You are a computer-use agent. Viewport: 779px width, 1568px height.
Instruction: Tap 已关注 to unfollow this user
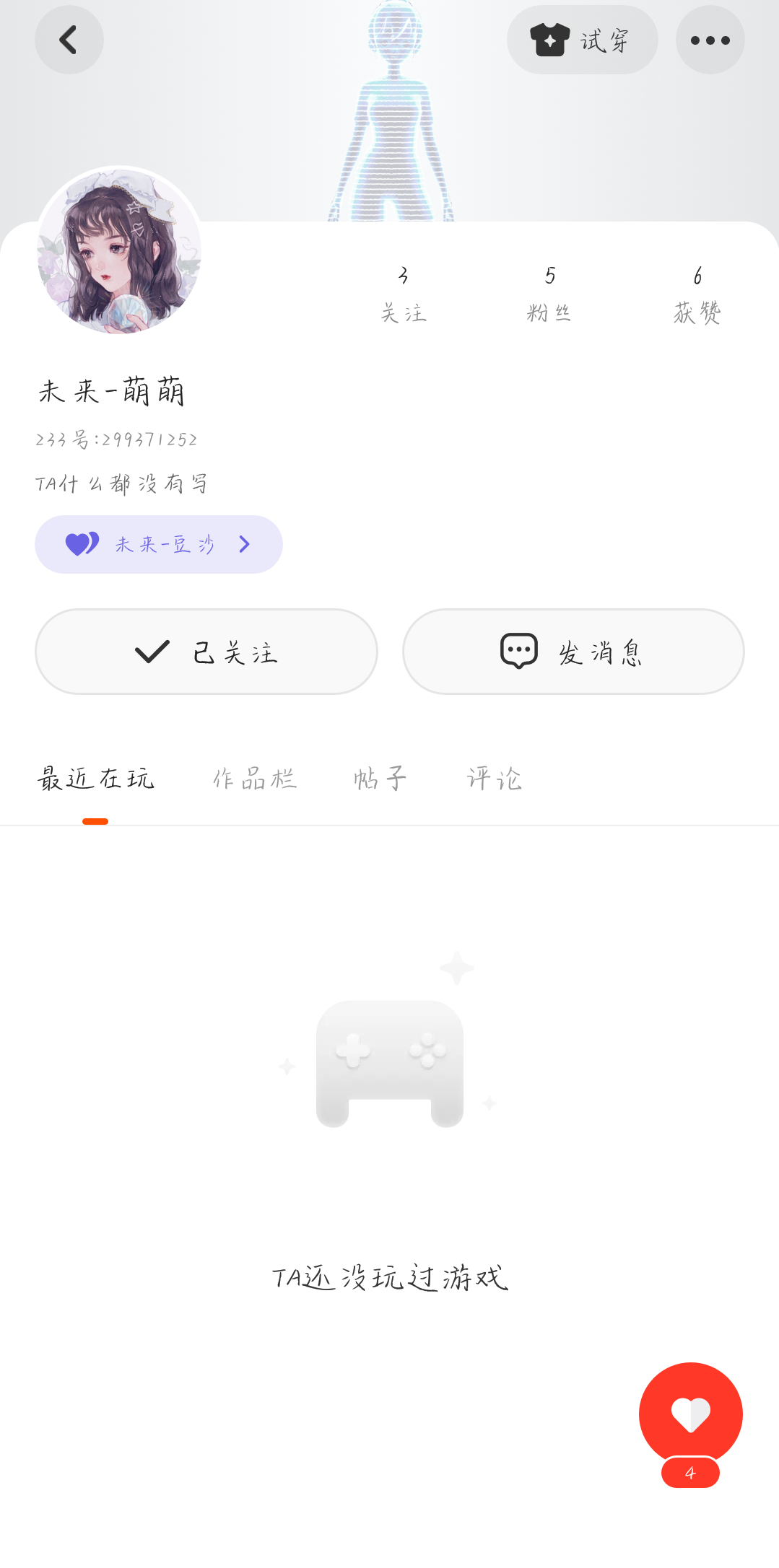tap(206, 652)
